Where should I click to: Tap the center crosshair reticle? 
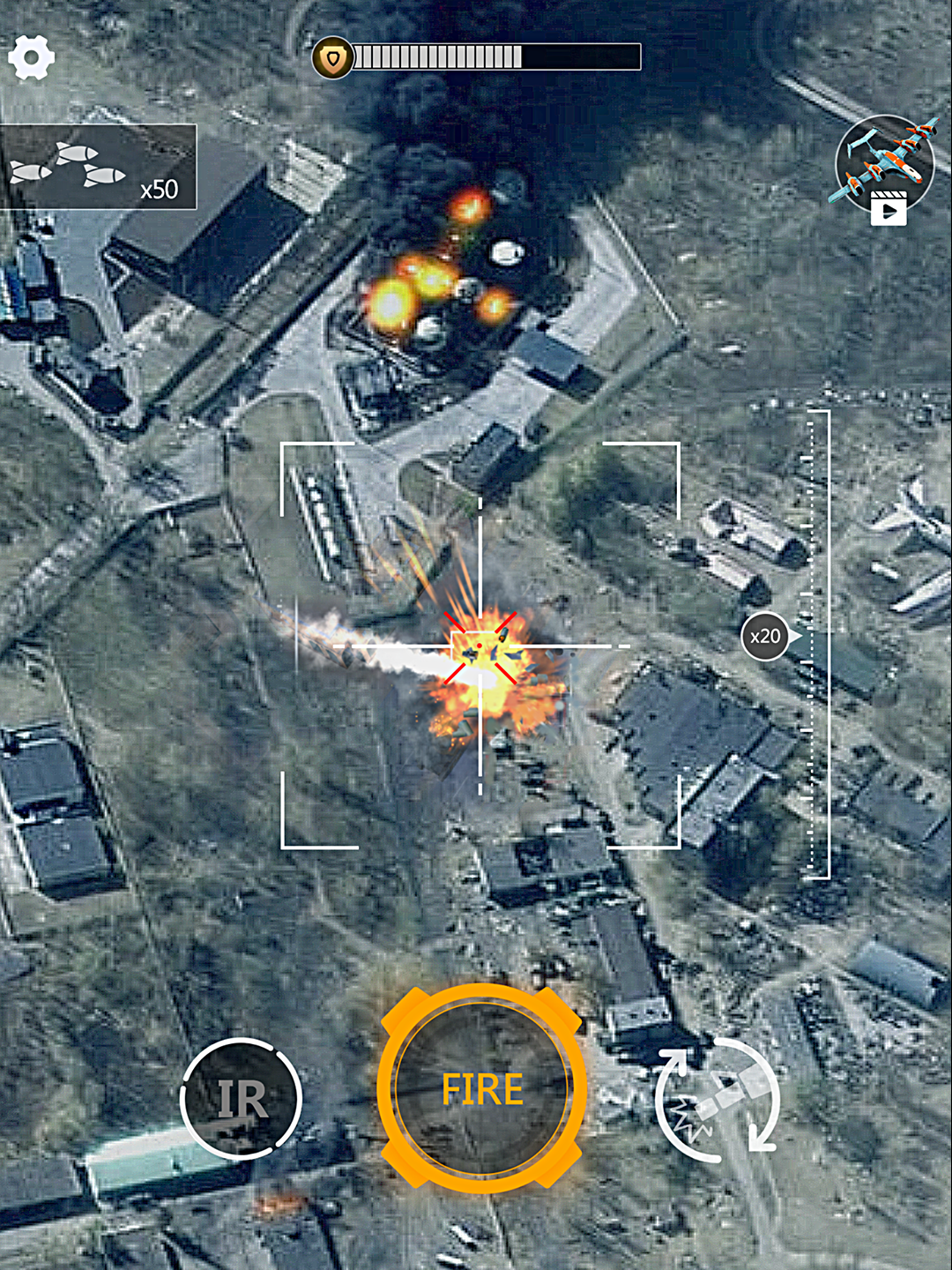(479, 644)
